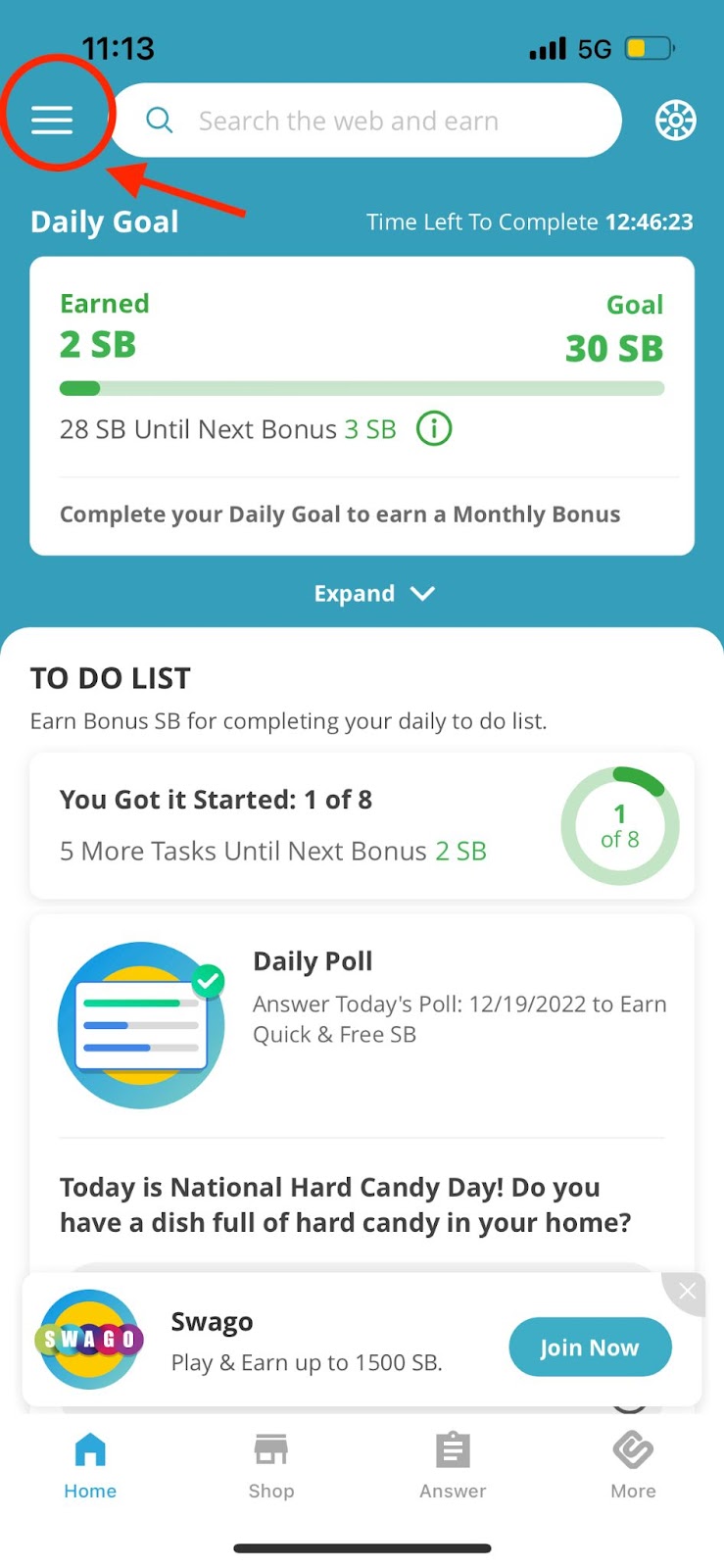The width and height of the screenshot is (724, 1568).
Task: Dismiss the Swago banner
Action: coord(688,1291)
